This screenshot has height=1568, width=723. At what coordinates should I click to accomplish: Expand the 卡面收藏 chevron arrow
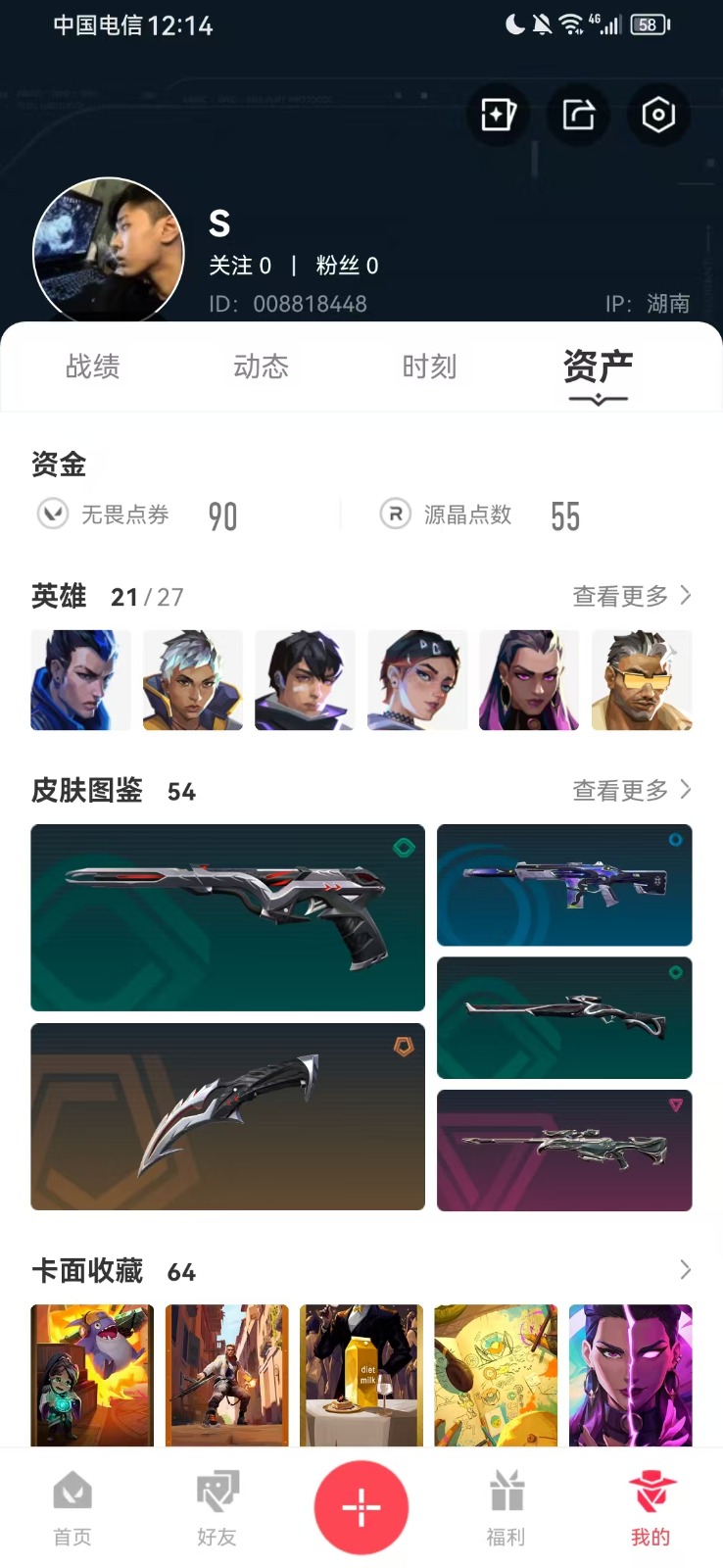(685, 1270)
